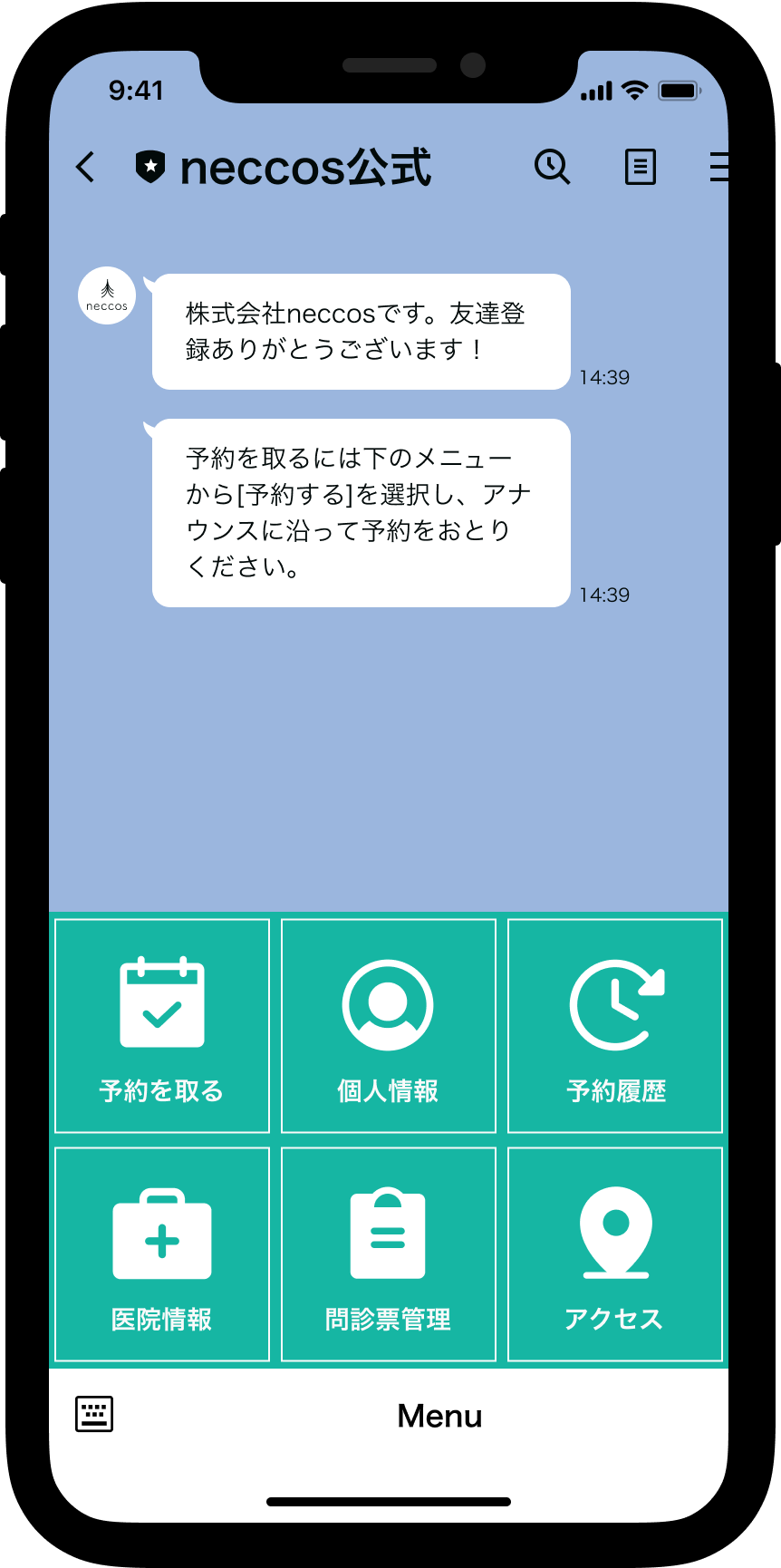This screenshot has height=1568, width=781.
Task: Show アクセス location info
Action: pyautogui.click(x=615, y=1254)
